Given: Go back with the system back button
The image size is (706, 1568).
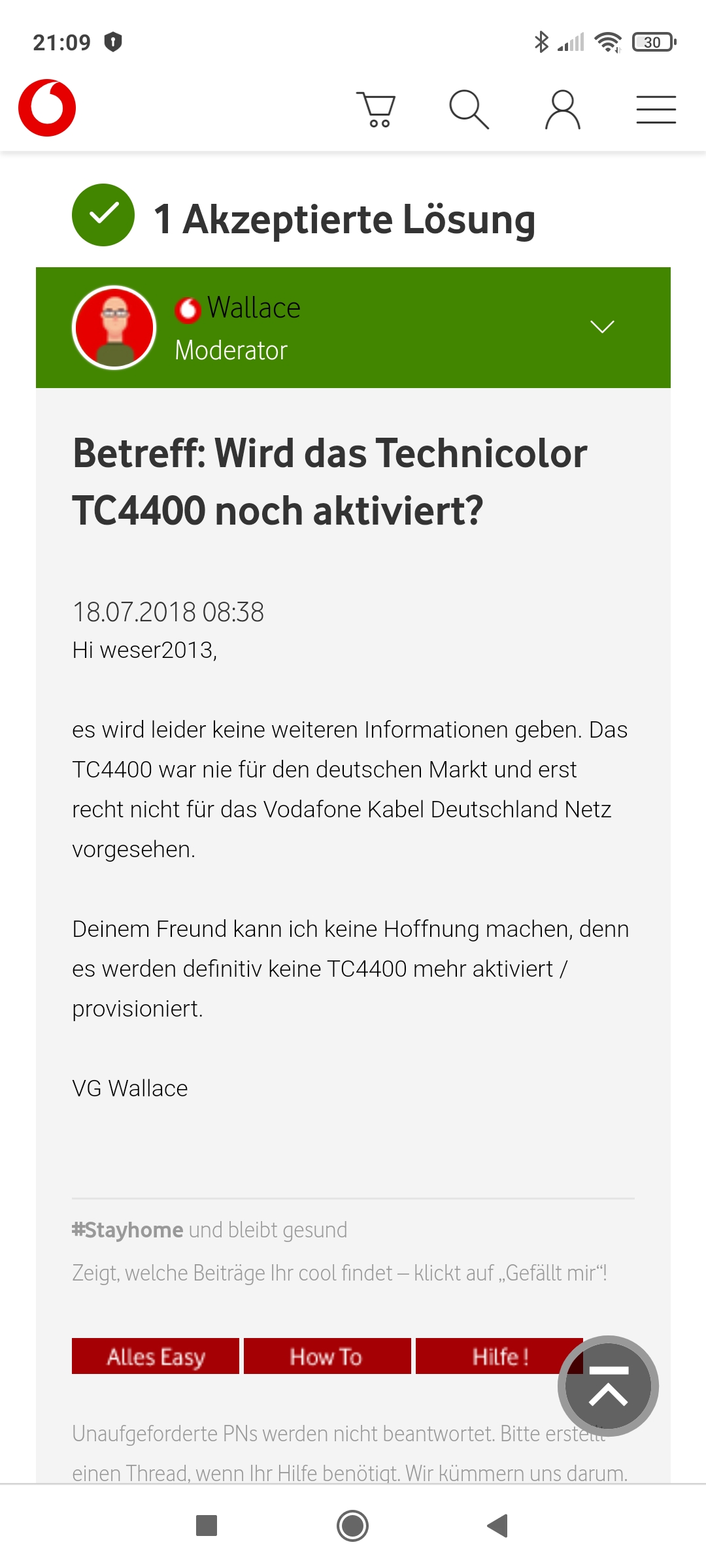Looking at the screenshot, I should tap(498, 1526).
